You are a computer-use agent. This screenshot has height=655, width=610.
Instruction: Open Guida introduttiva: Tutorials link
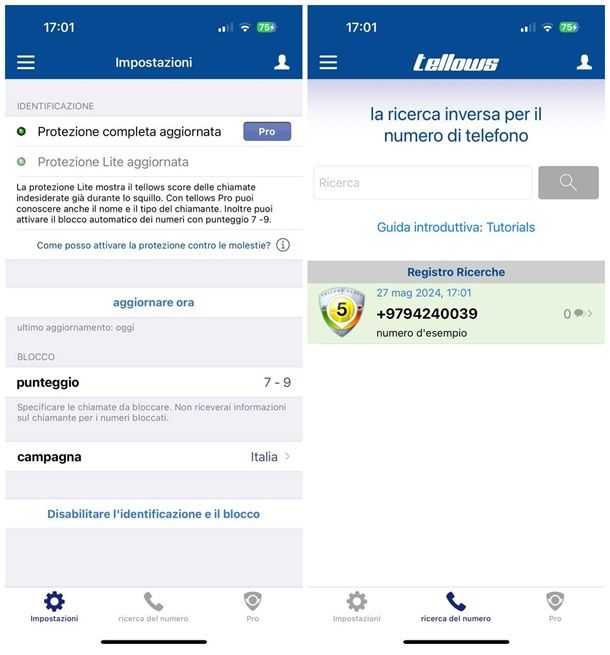click(455, 227)
